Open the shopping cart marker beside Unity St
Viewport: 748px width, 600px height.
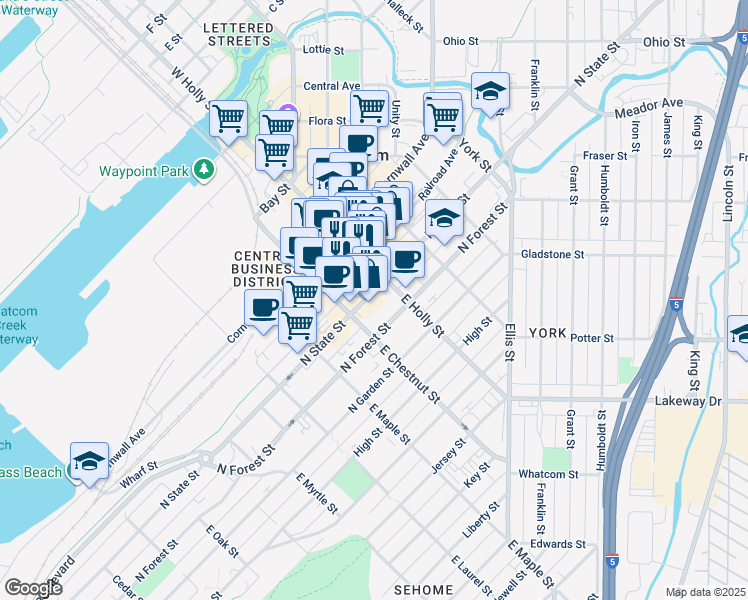(x=369, y=109)
